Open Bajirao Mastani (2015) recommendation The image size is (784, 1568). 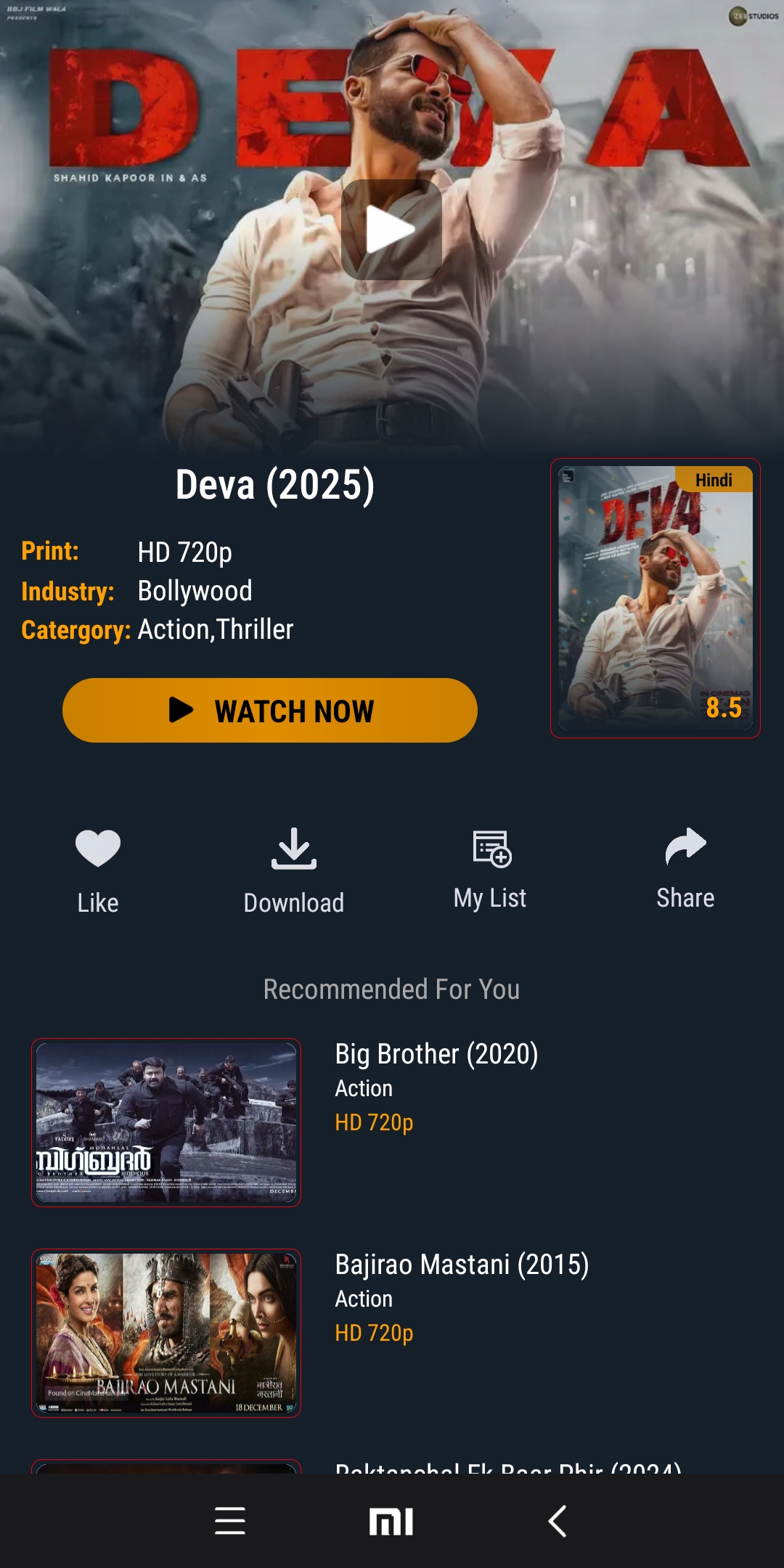coord(392,1333)
